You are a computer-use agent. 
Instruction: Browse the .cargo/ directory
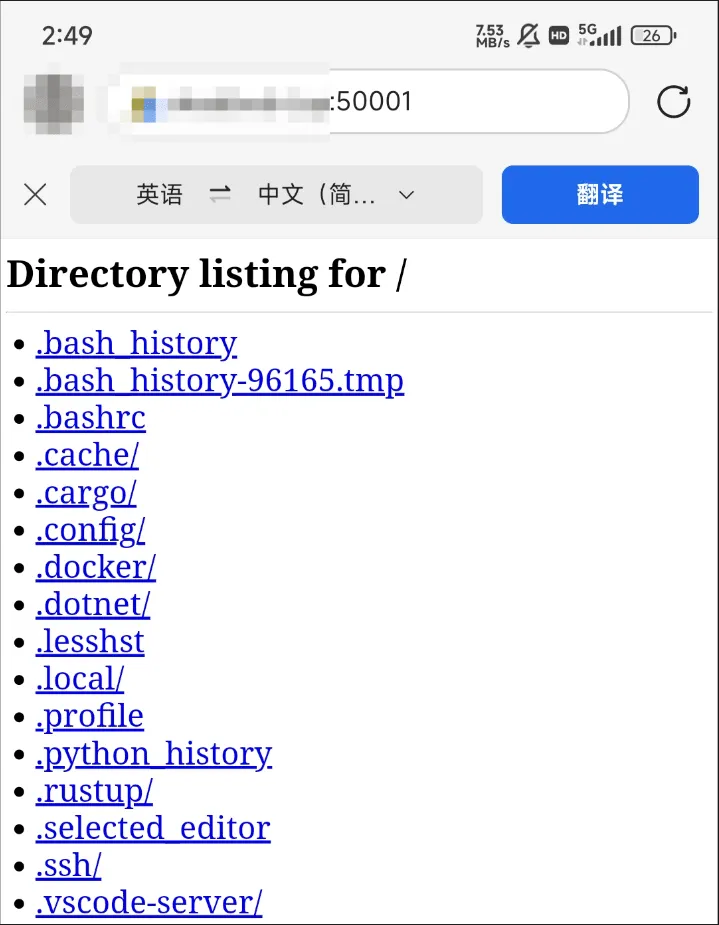(86, 493)
